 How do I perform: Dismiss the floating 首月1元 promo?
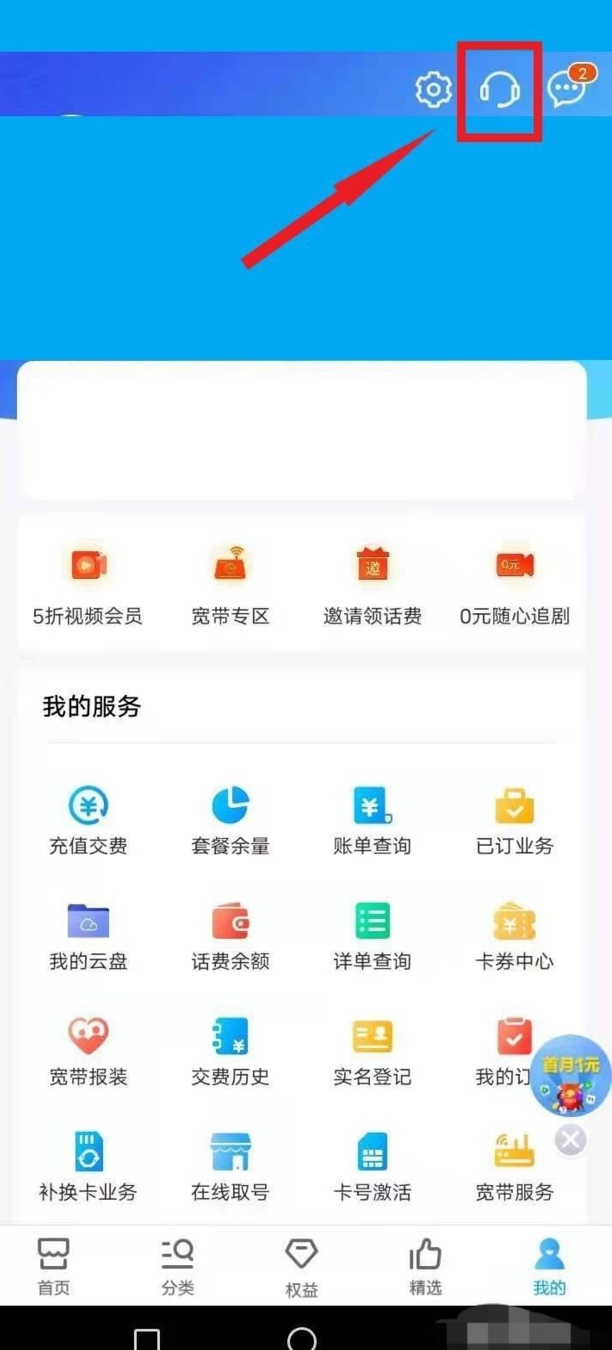click(x=570, y=1140)
